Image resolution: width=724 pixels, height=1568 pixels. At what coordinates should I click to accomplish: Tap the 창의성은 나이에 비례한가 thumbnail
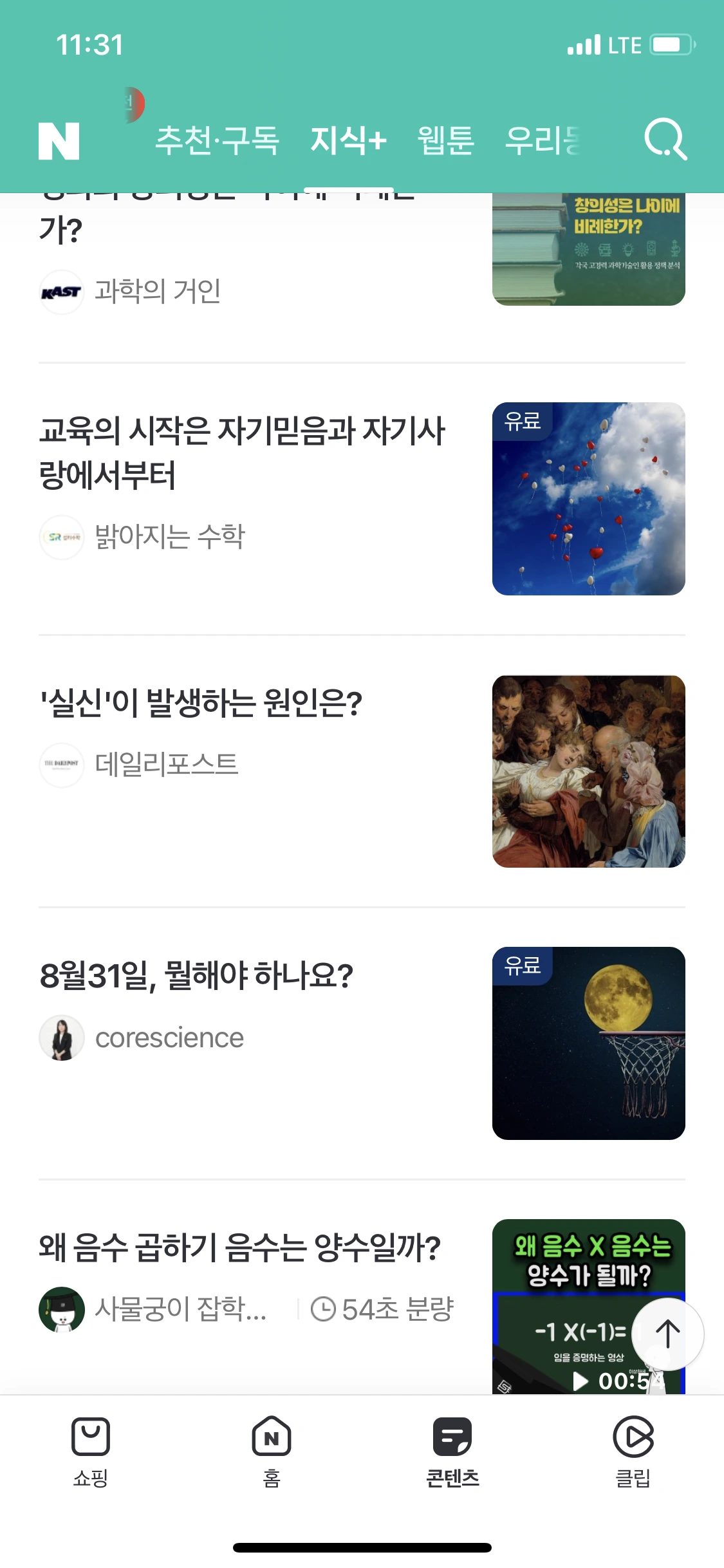[588, 249]
